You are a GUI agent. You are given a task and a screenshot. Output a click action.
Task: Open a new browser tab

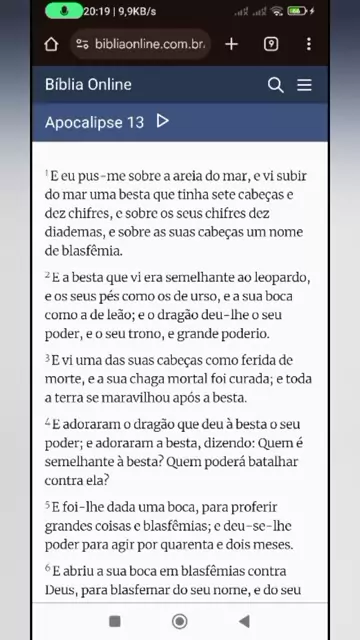[x=231, y=44]
